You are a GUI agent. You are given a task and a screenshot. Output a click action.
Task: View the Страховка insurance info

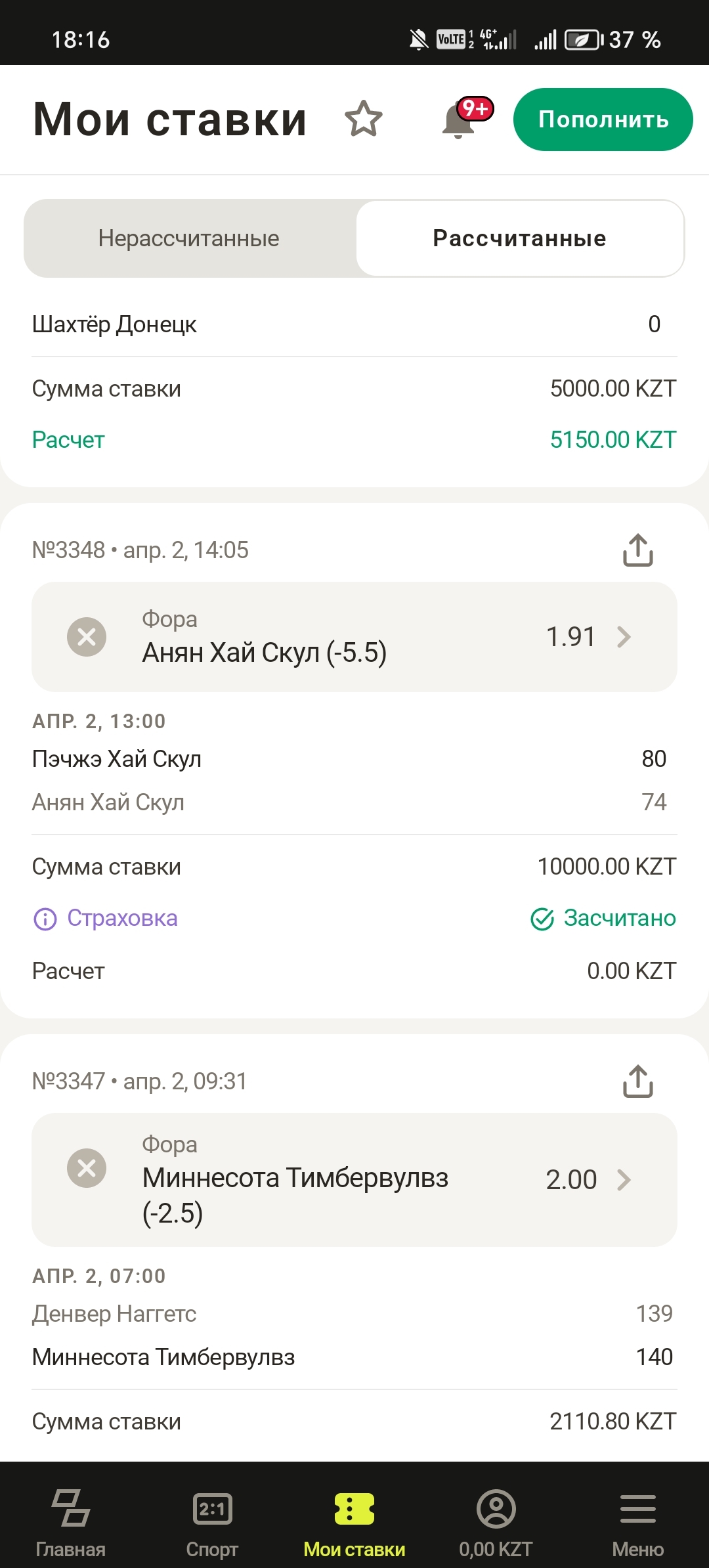click(106, 918)
